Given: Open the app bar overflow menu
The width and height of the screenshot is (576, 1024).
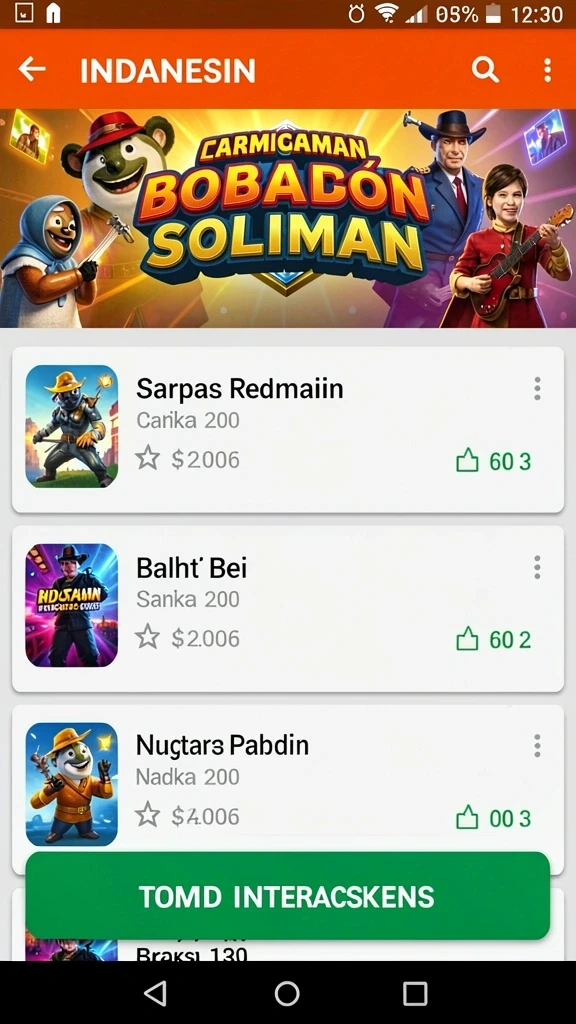Looking at the screenshot, I should [x=547, y=70].
